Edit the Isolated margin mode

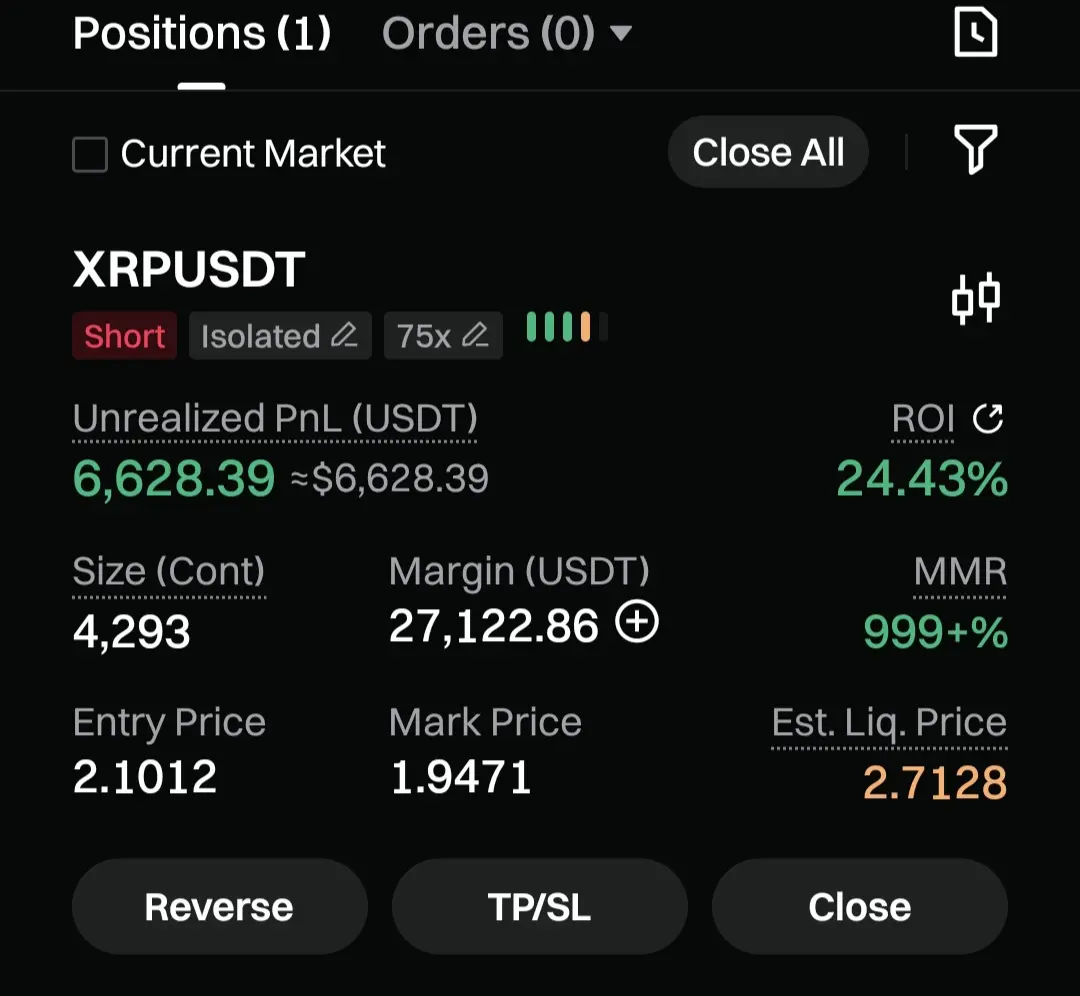[x=280, y=336]
